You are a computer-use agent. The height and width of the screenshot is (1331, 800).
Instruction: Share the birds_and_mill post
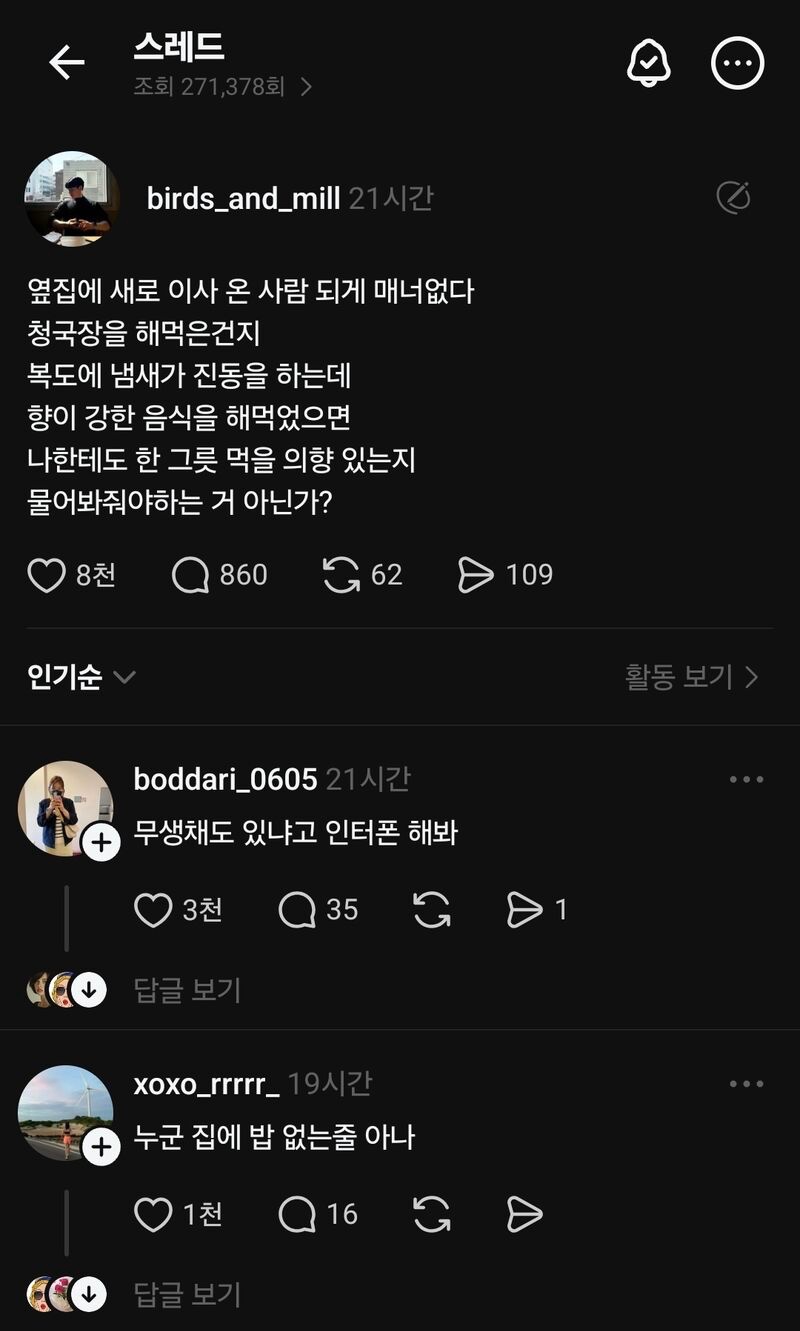476,575
